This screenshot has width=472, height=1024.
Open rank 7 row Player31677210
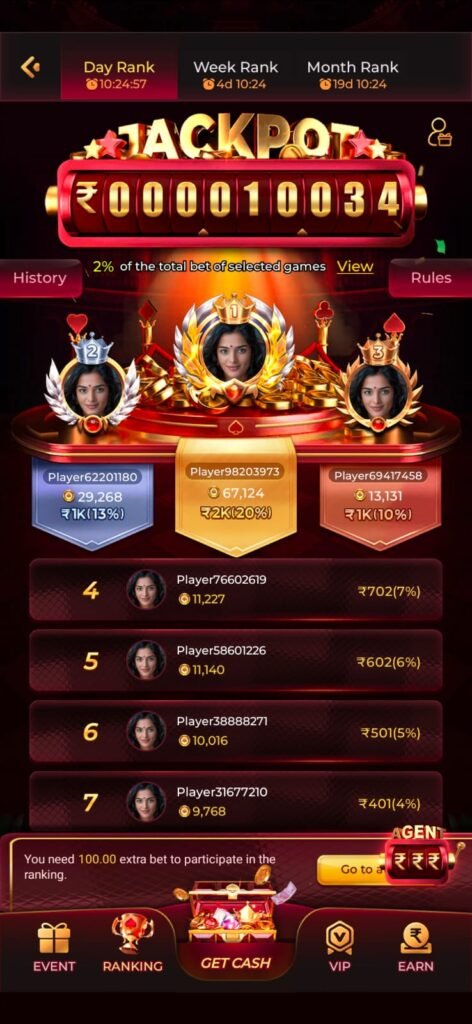(x=236, y=801)
